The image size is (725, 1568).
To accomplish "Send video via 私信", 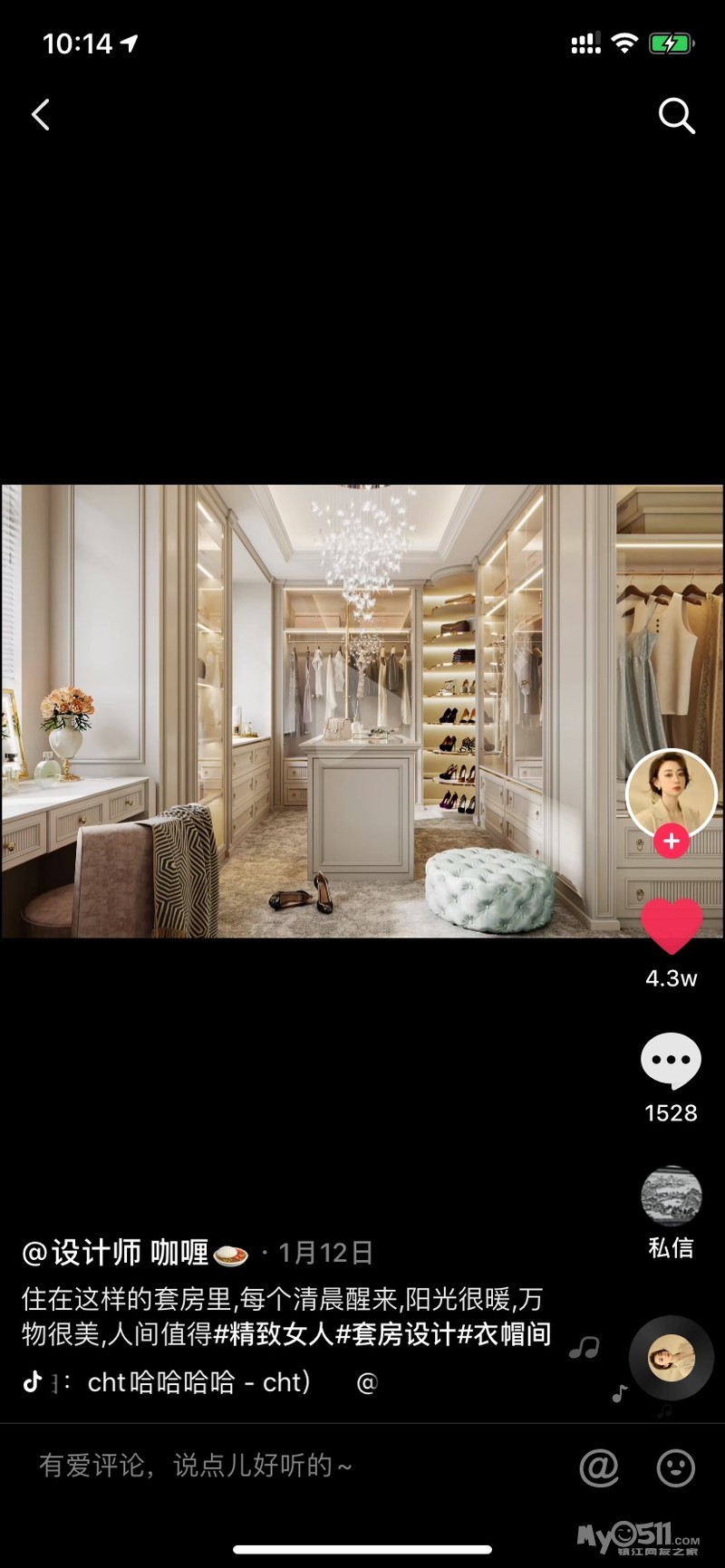I will coord(672,1212).
